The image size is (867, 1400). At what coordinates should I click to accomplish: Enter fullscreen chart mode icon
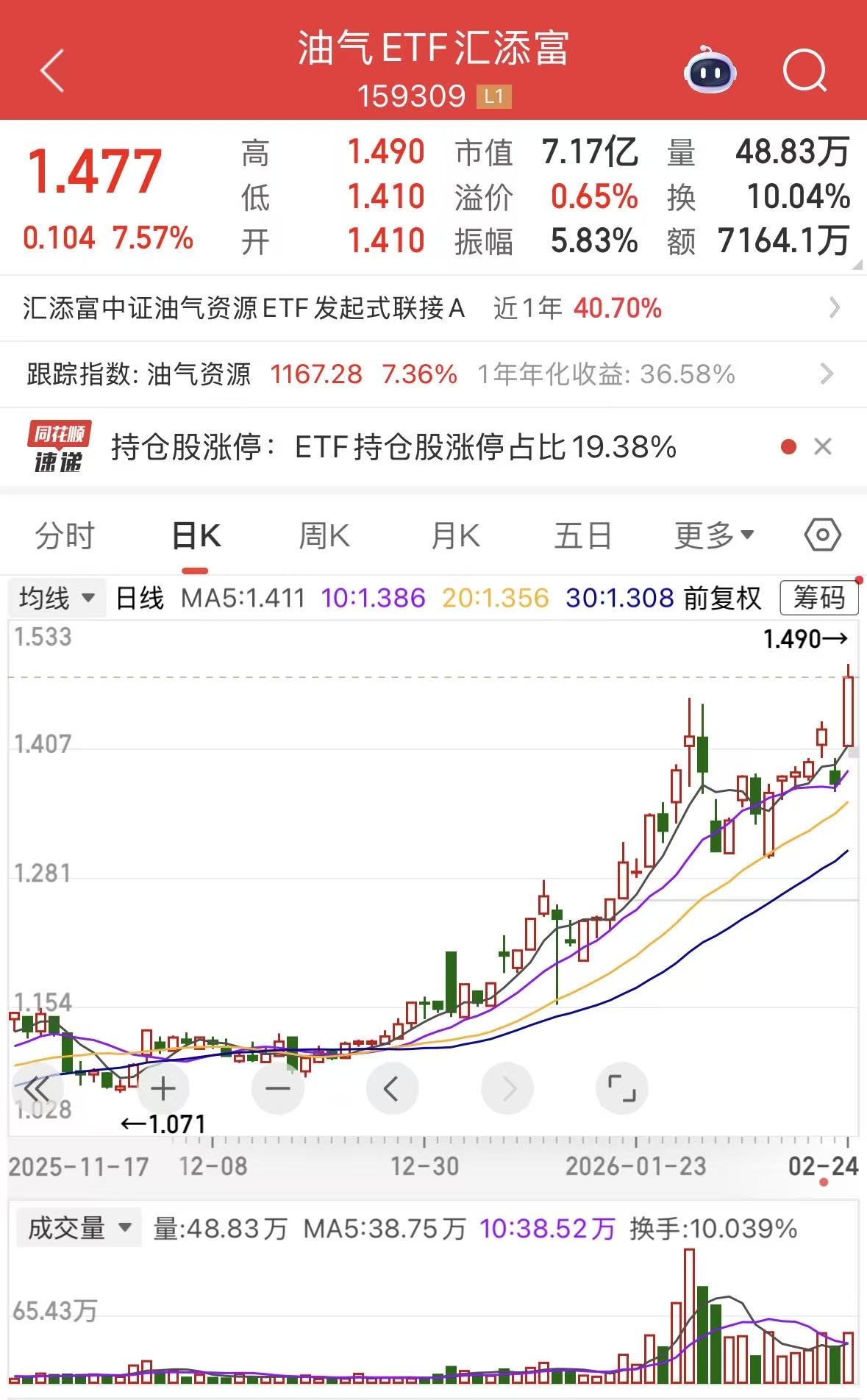pos(622,1088)
